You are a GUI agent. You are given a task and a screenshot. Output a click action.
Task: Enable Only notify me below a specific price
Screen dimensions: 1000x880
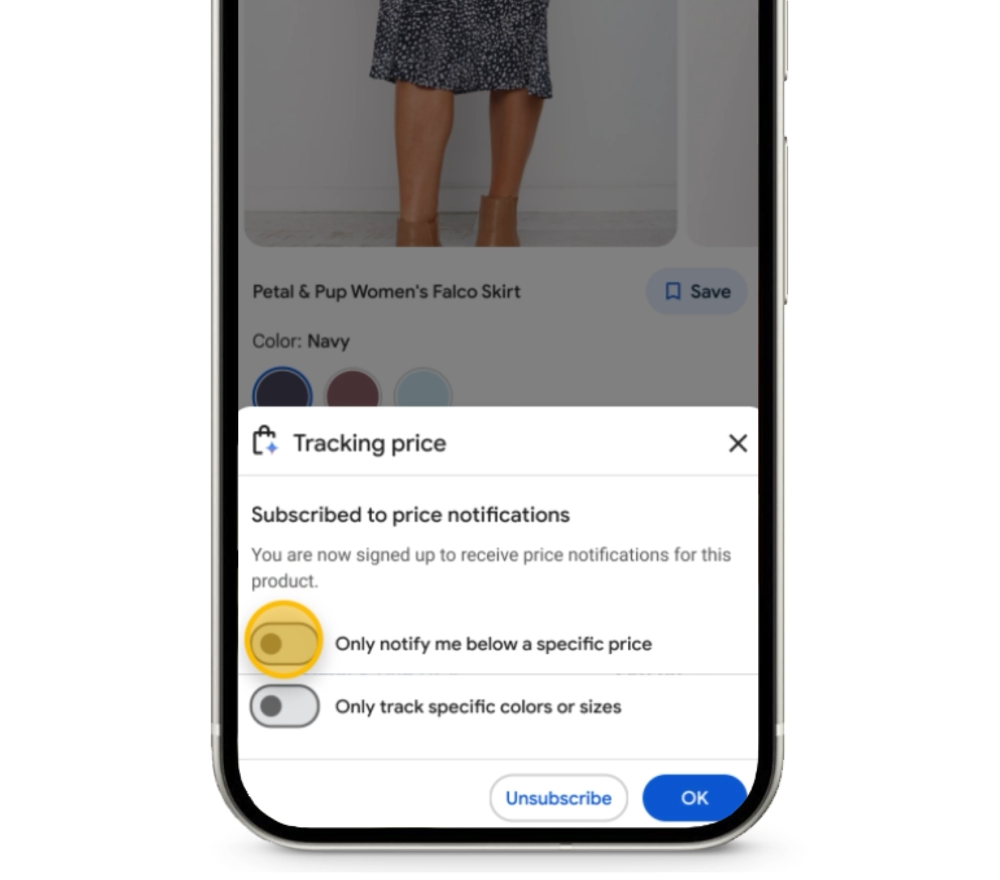click(284, 643)
